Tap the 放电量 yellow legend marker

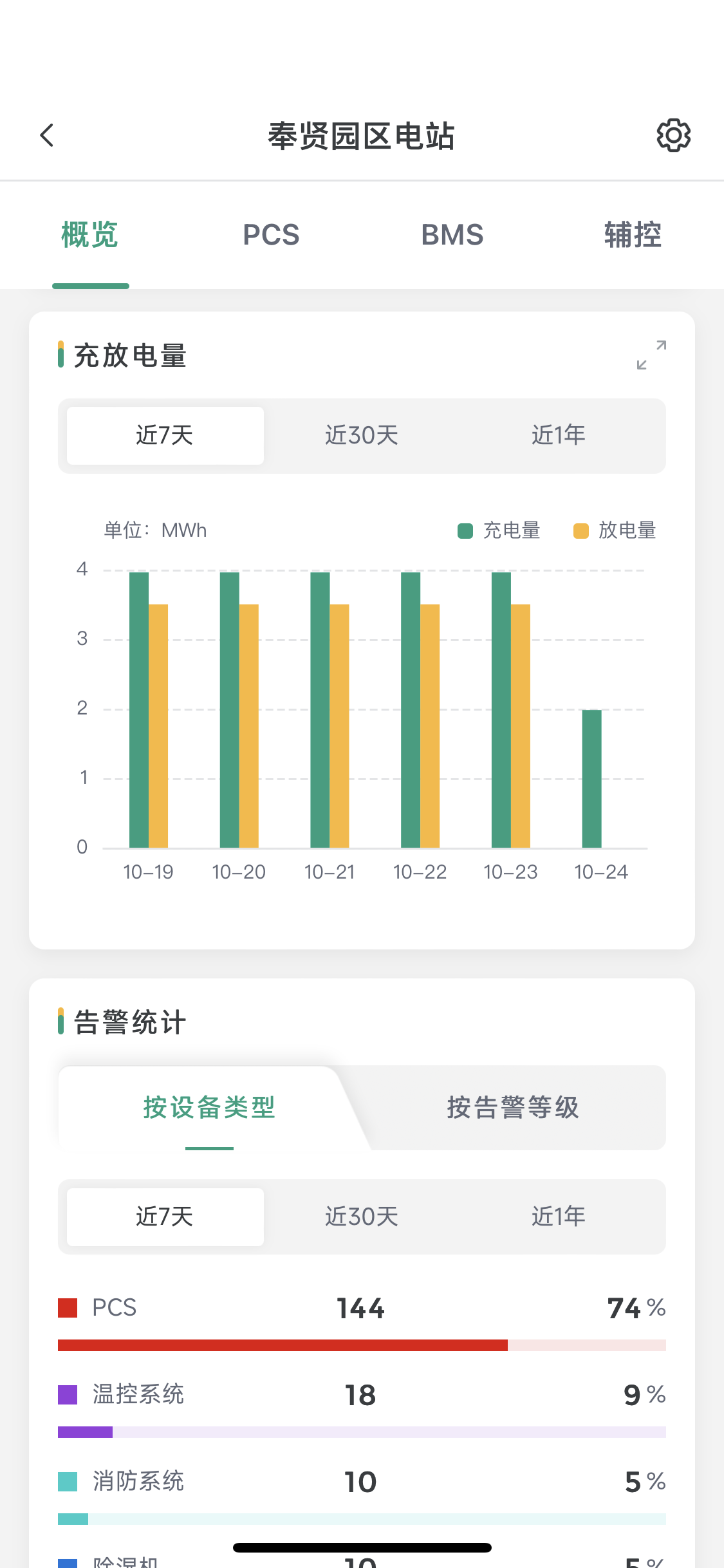tap(581, 530)
